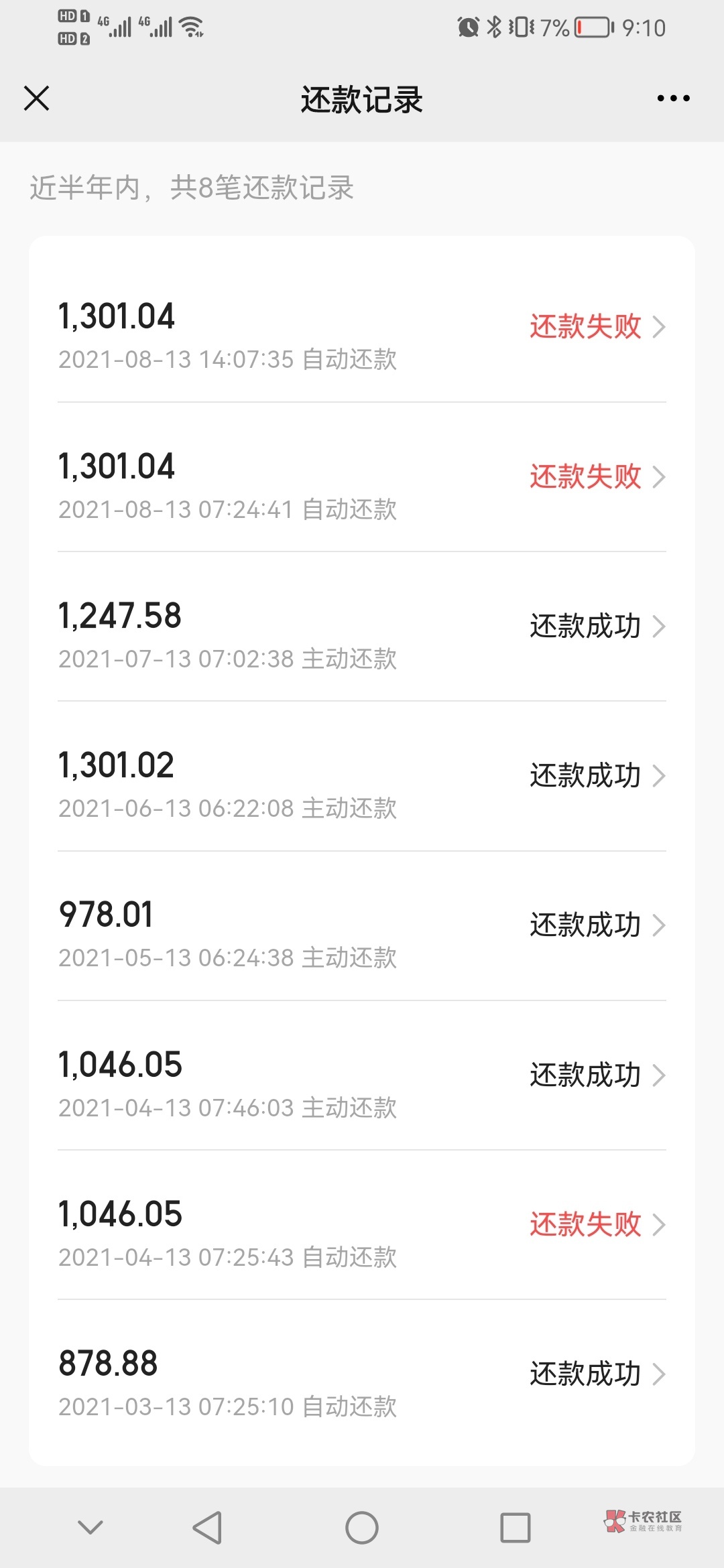724x1568 pixels.
Task: View details of the 978.01 repayment
Action: tap(362, 926)
